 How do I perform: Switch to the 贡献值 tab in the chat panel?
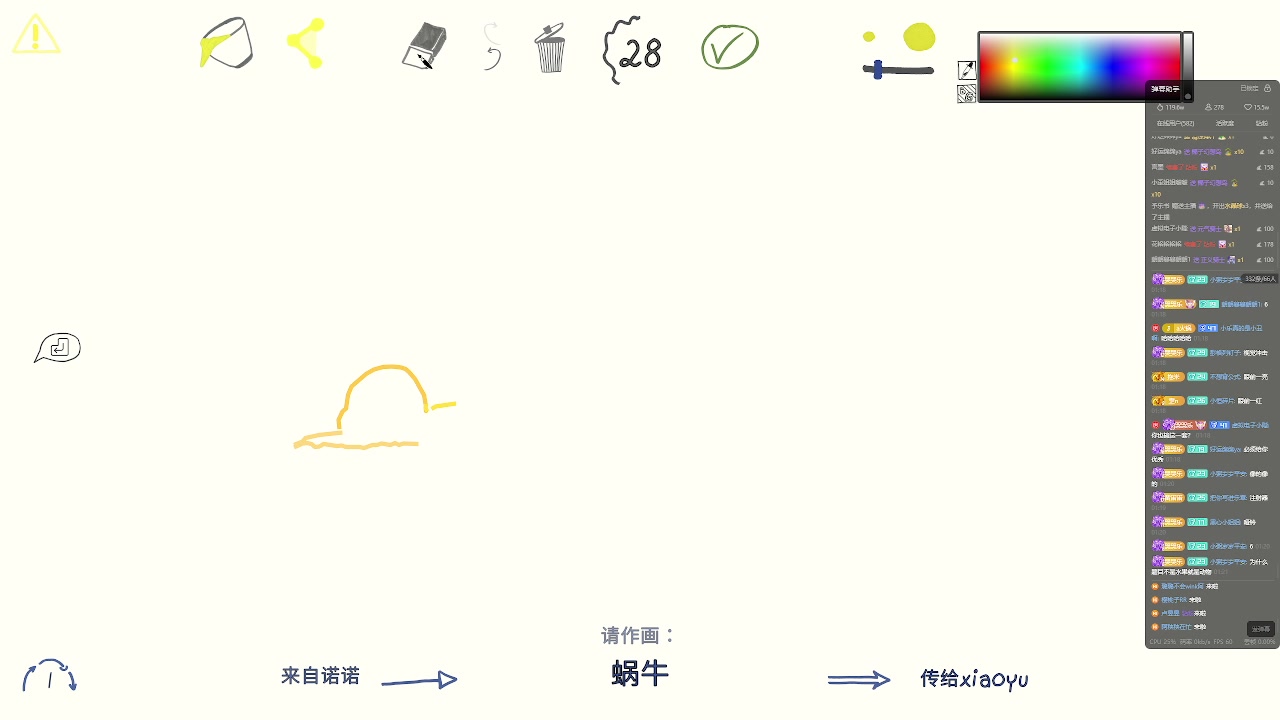point(1225,124)
